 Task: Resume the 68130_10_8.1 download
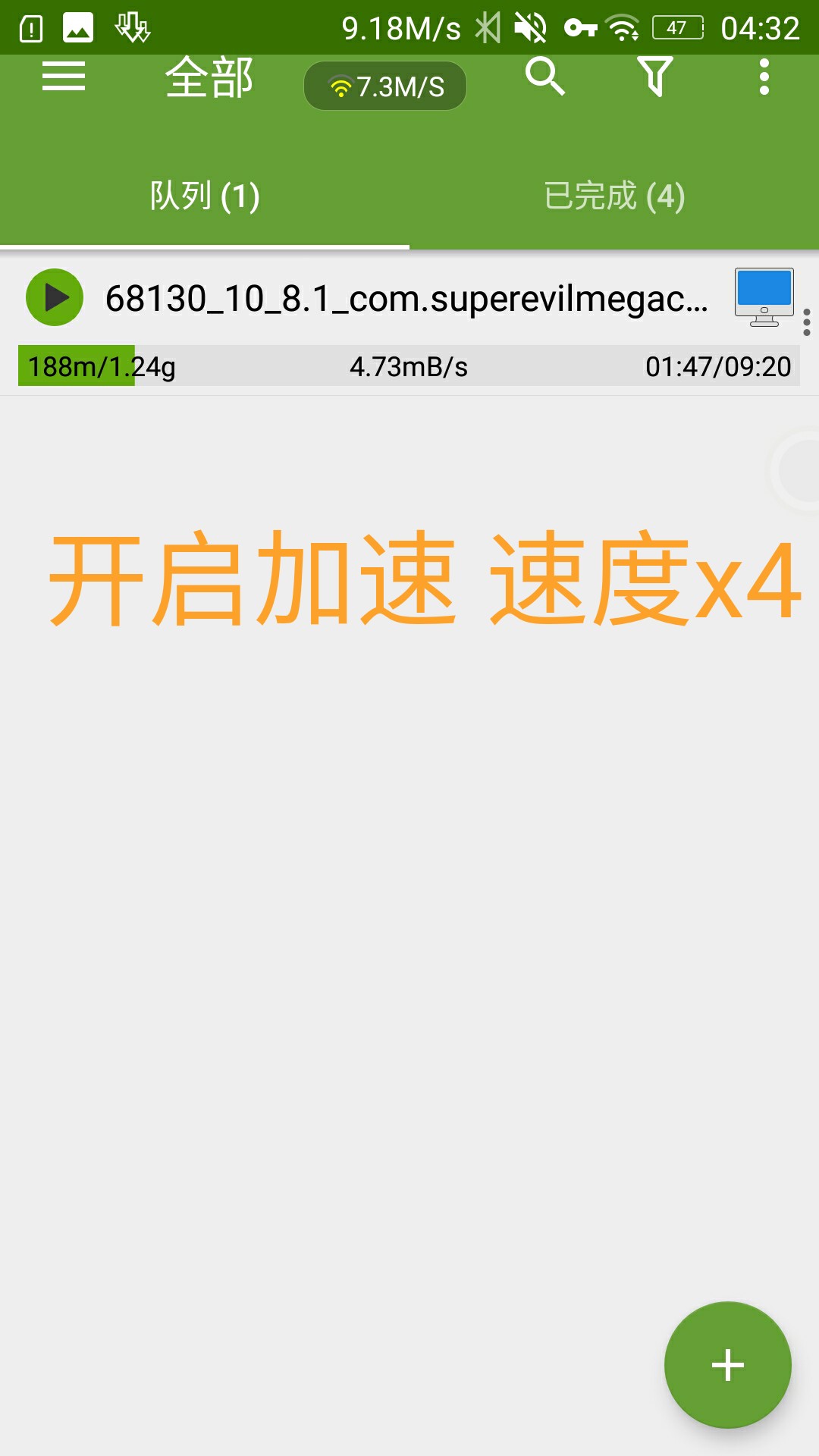pos(53,296)
